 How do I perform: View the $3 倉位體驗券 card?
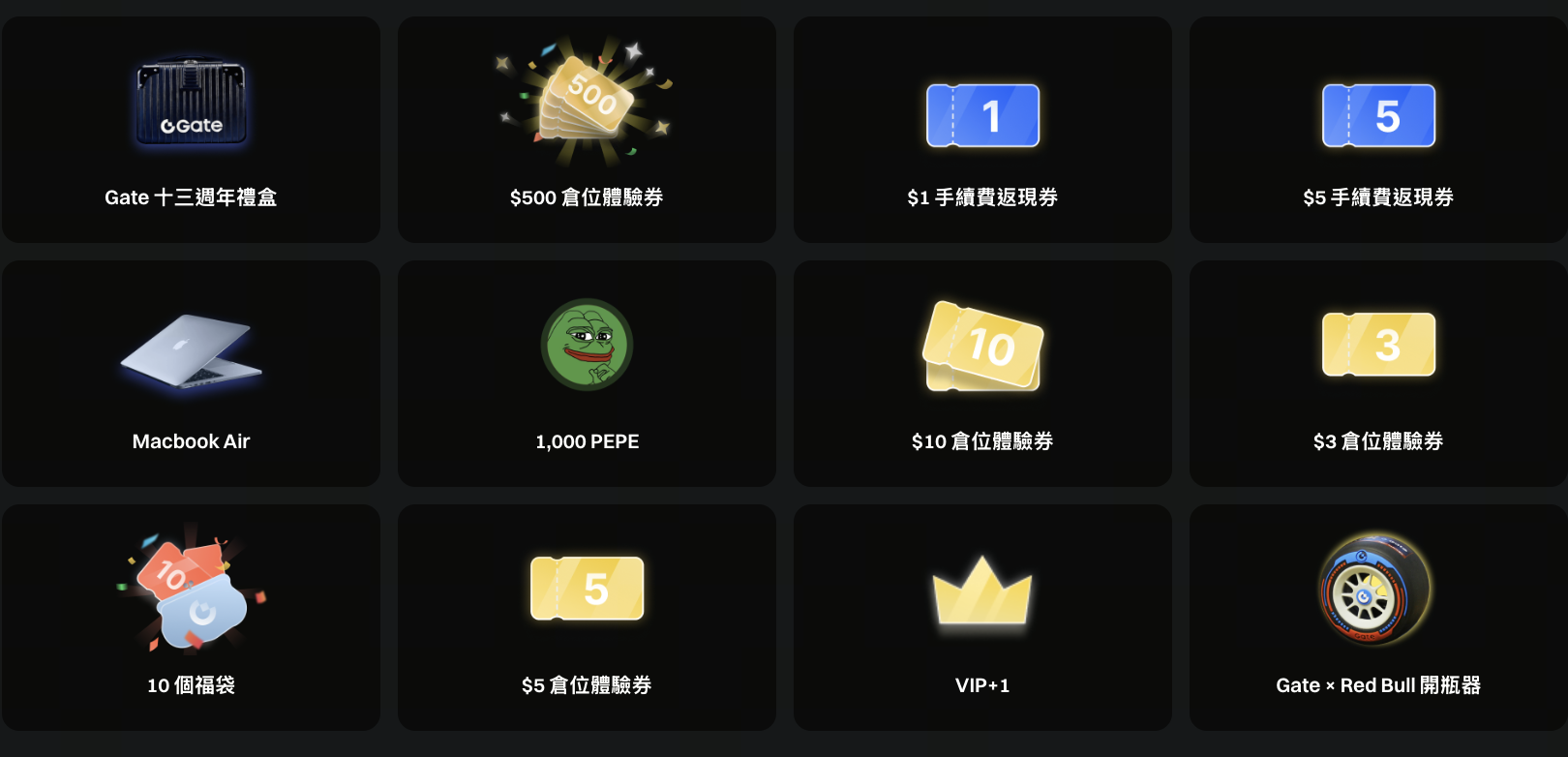1378,374
